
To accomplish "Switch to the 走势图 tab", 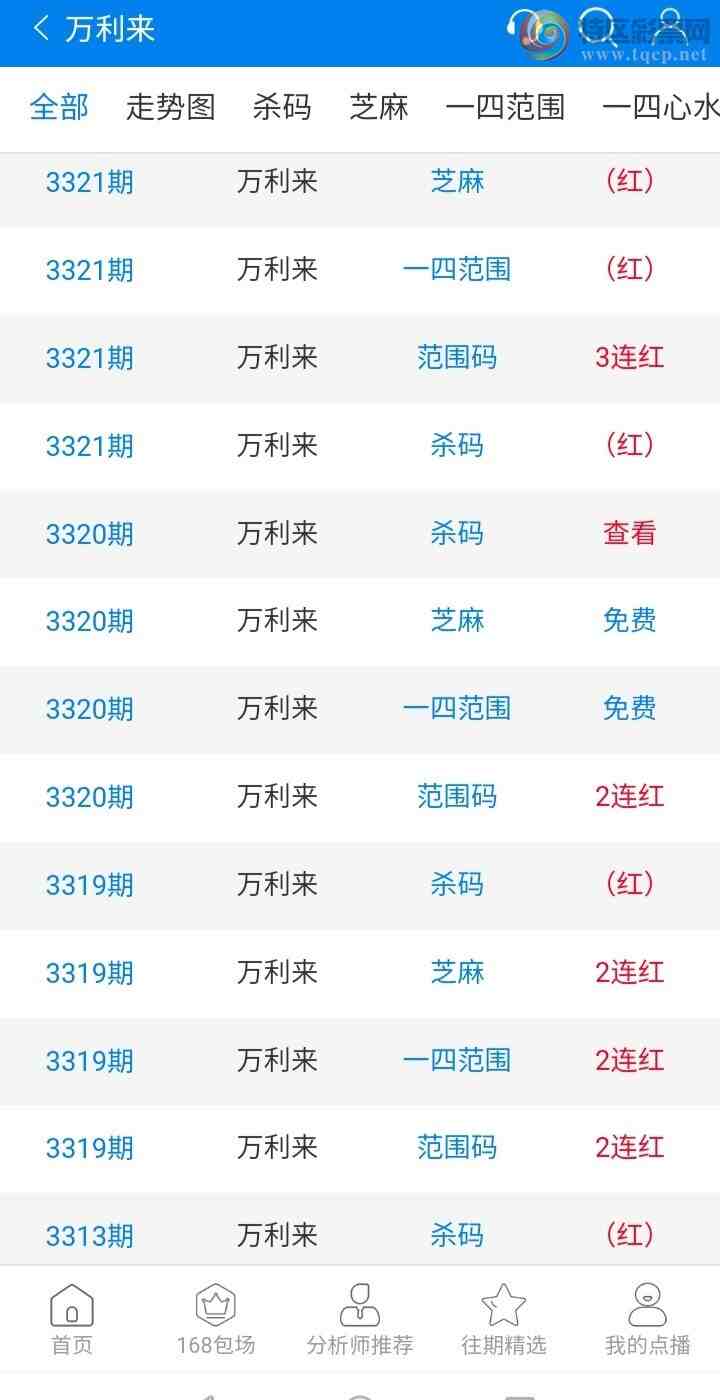I will (170, 107).
